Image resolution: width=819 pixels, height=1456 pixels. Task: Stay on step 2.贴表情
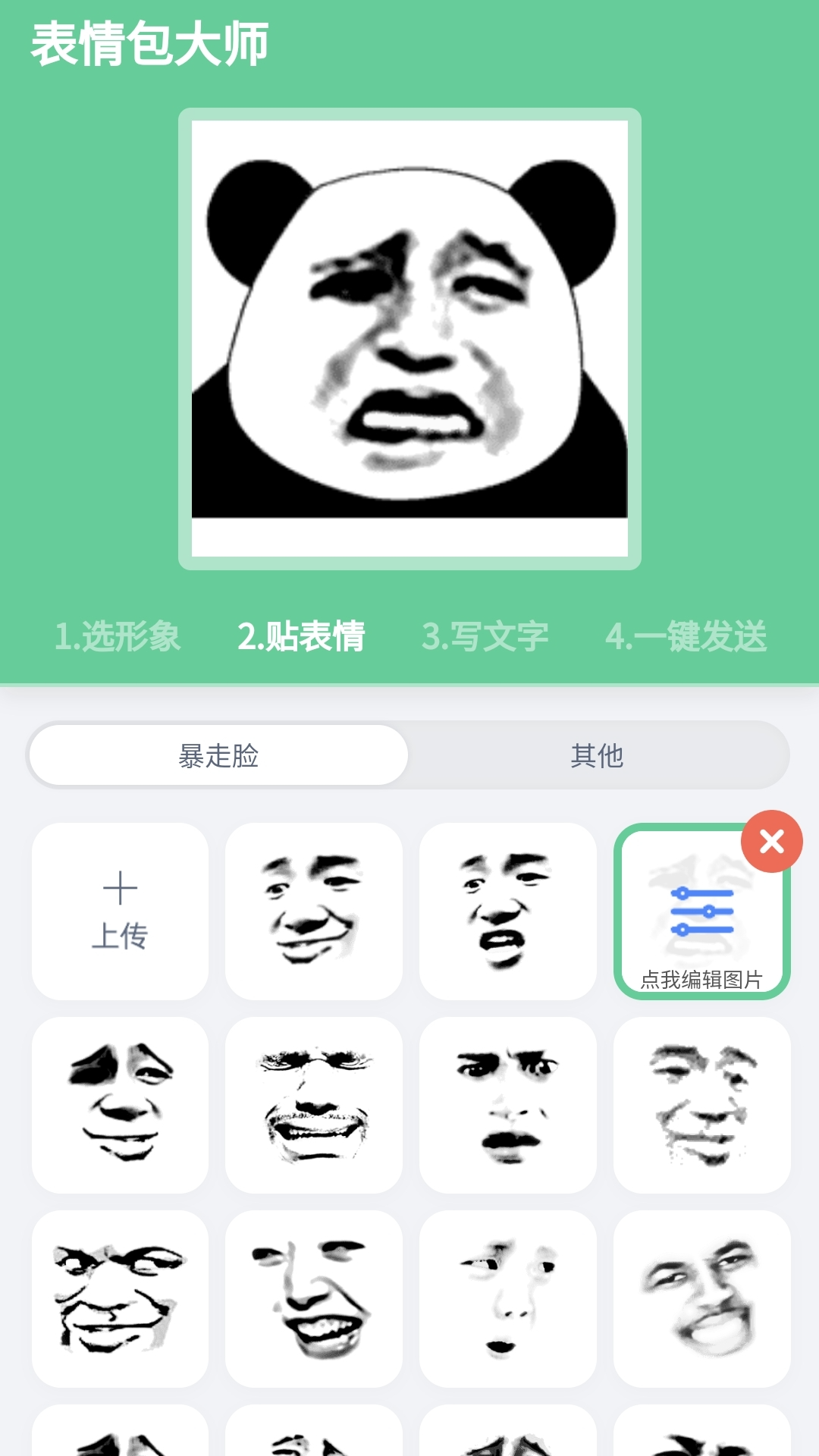303,637
